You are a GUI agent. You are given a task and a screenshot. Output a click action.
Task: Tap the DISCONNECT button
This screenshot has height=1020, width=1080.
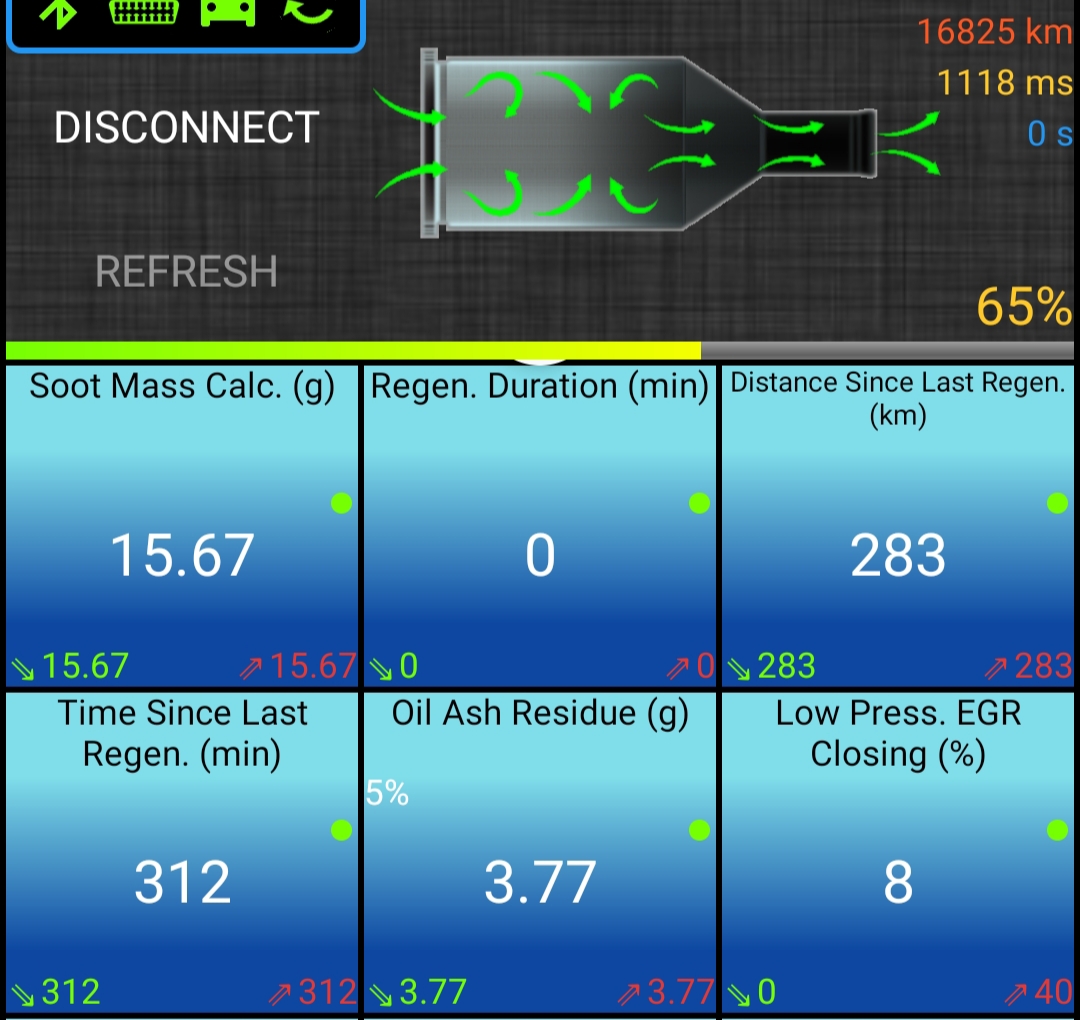coord(186,127)
